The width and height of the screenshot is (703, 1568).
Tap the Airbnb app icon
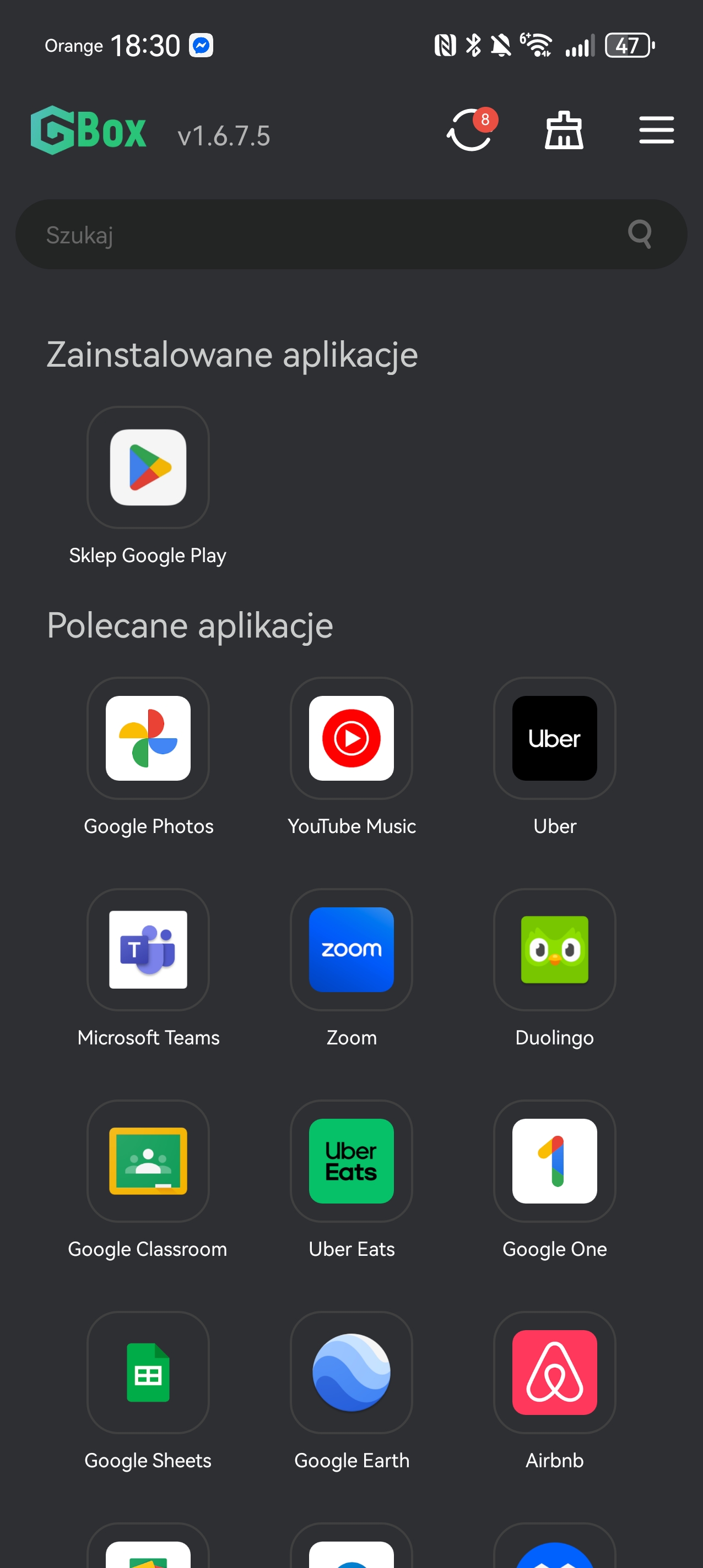554,1372
